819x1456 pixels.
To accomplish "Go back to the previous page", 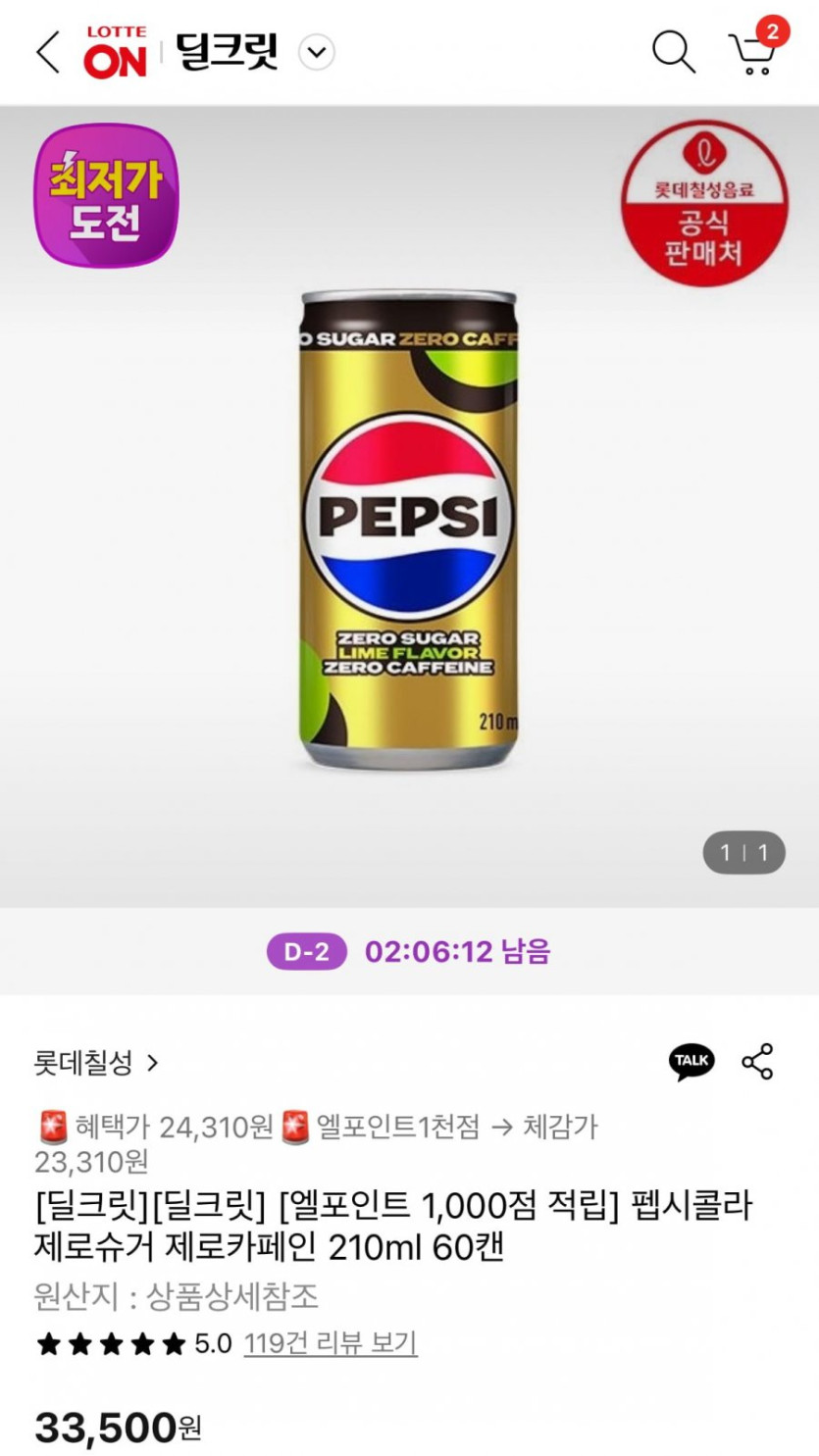I will click(47, 52).
